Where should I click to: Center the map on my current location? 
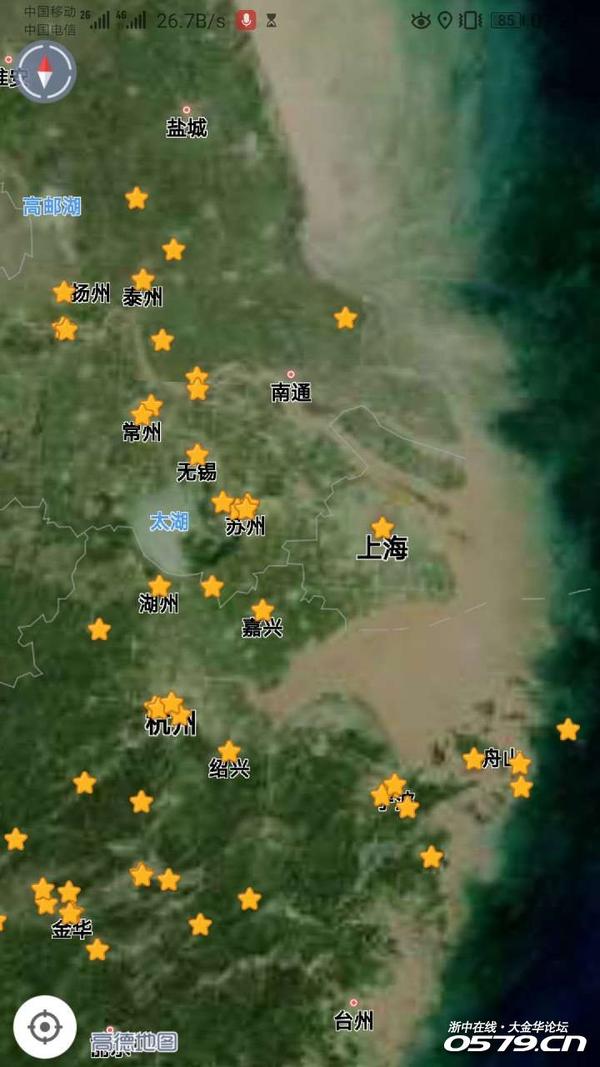click(x=44, y=1027)
